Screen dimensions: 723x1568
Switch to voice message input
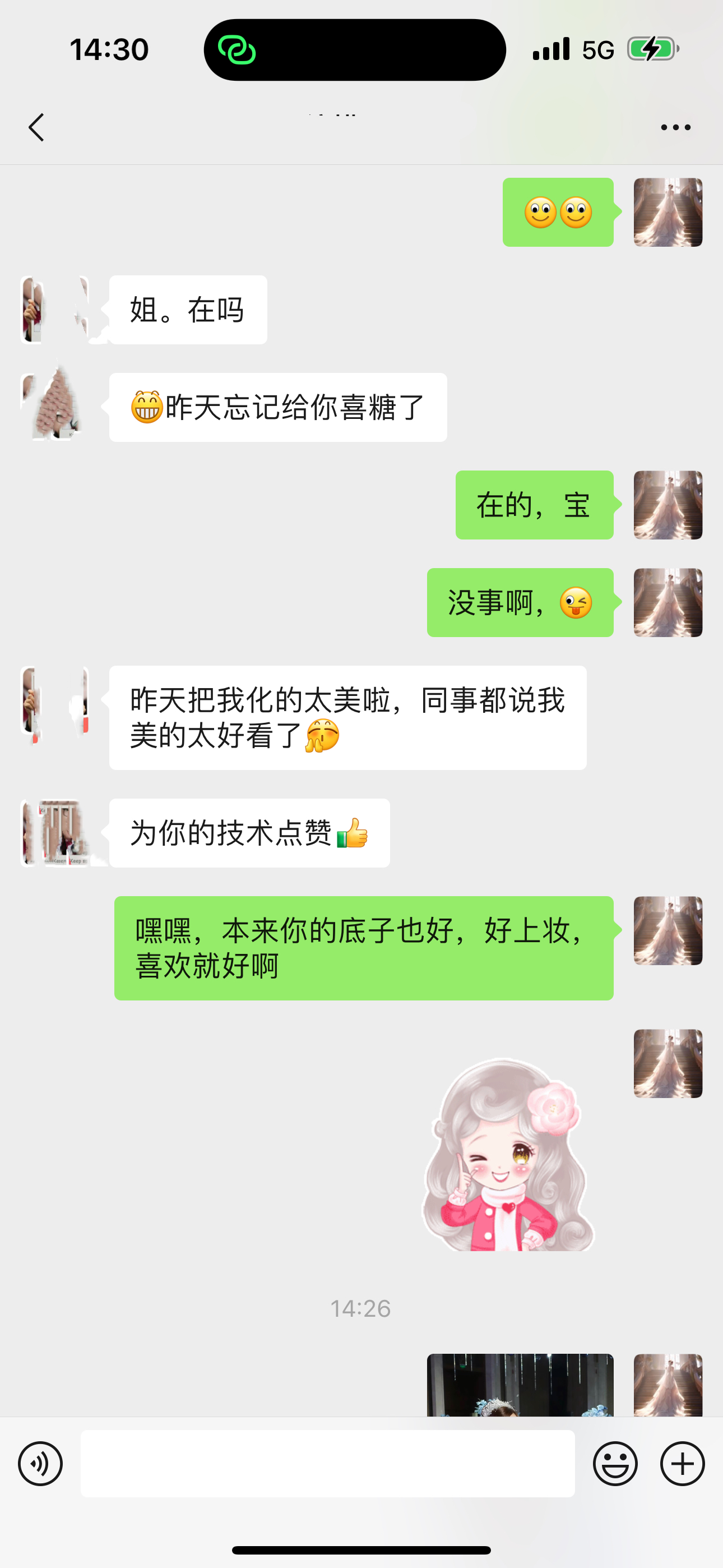pyautogui.click(x=40, y=1464)
